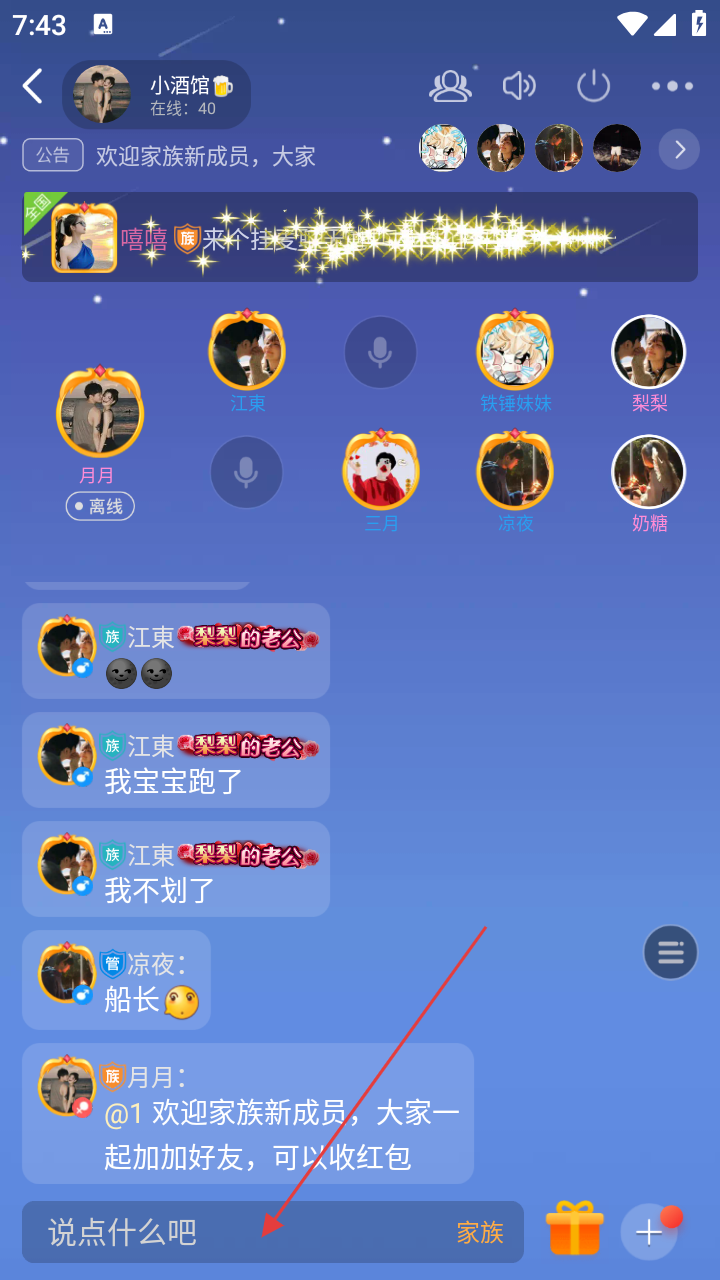This screenshot has width=720, height=1280.
Task: Open 凉夜's mic seat
Action: click(515, 472)
